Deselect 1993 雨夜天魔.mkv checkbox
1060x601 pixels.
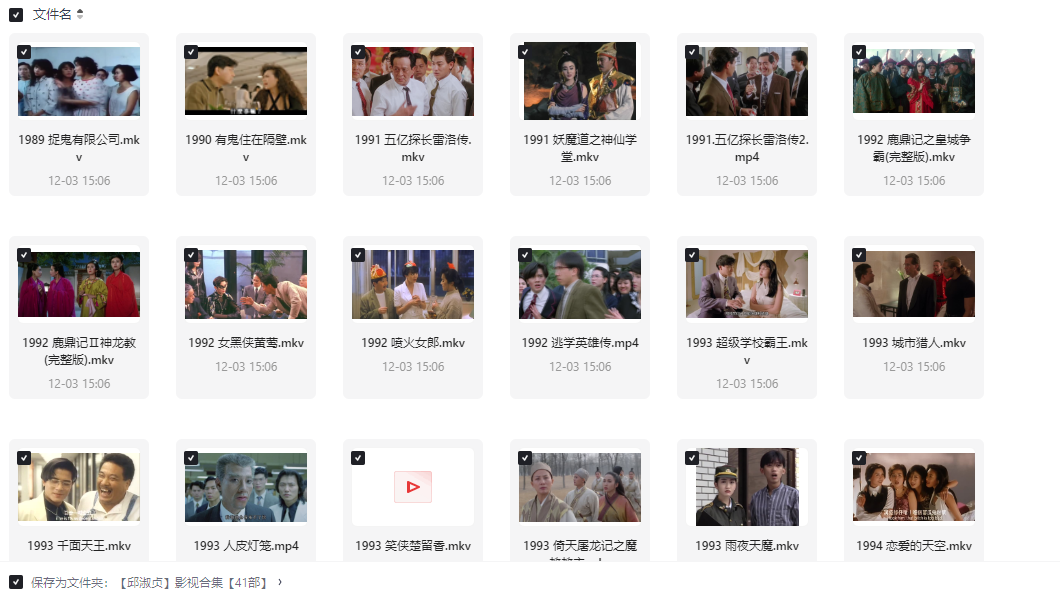tap(692, 458)
